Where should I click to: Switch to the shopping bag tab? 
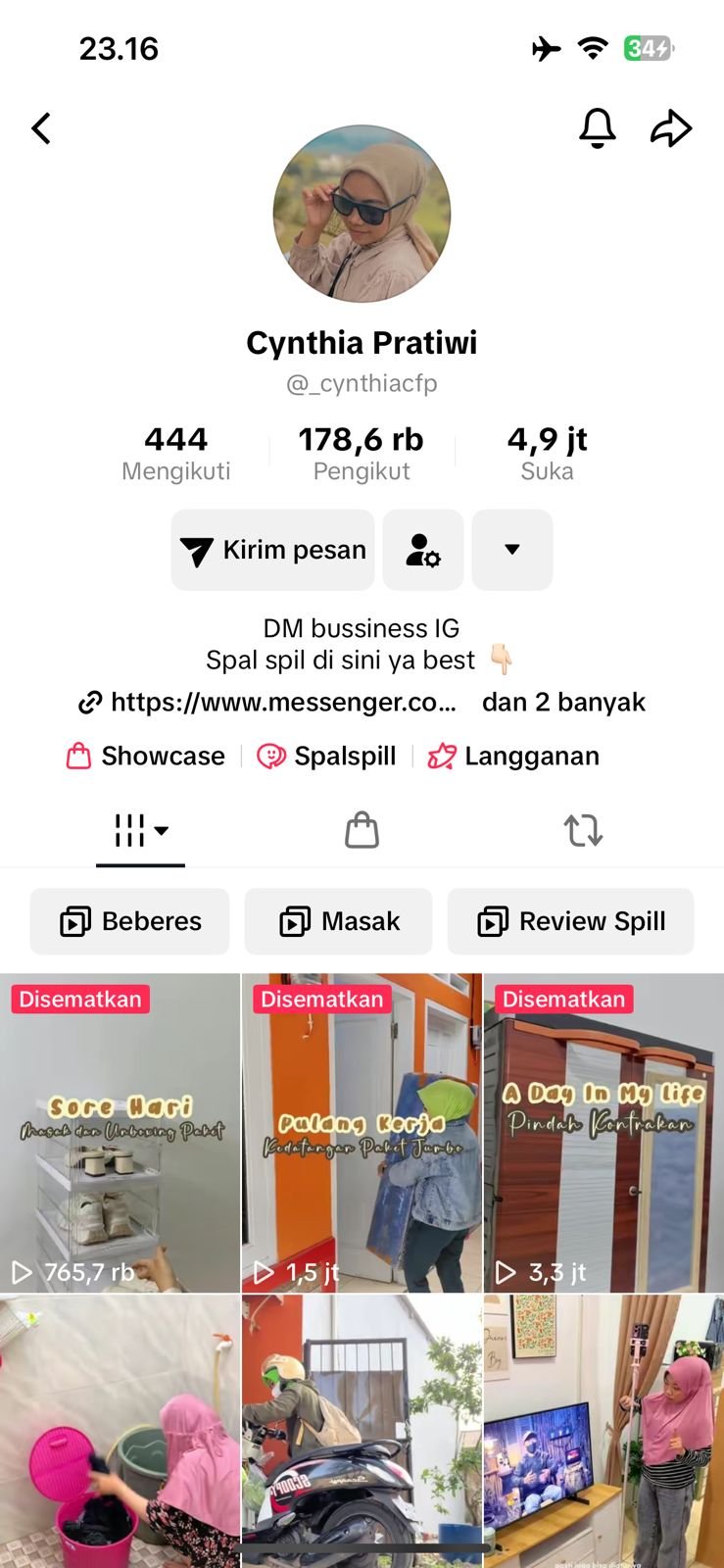[x=362, y=831]
